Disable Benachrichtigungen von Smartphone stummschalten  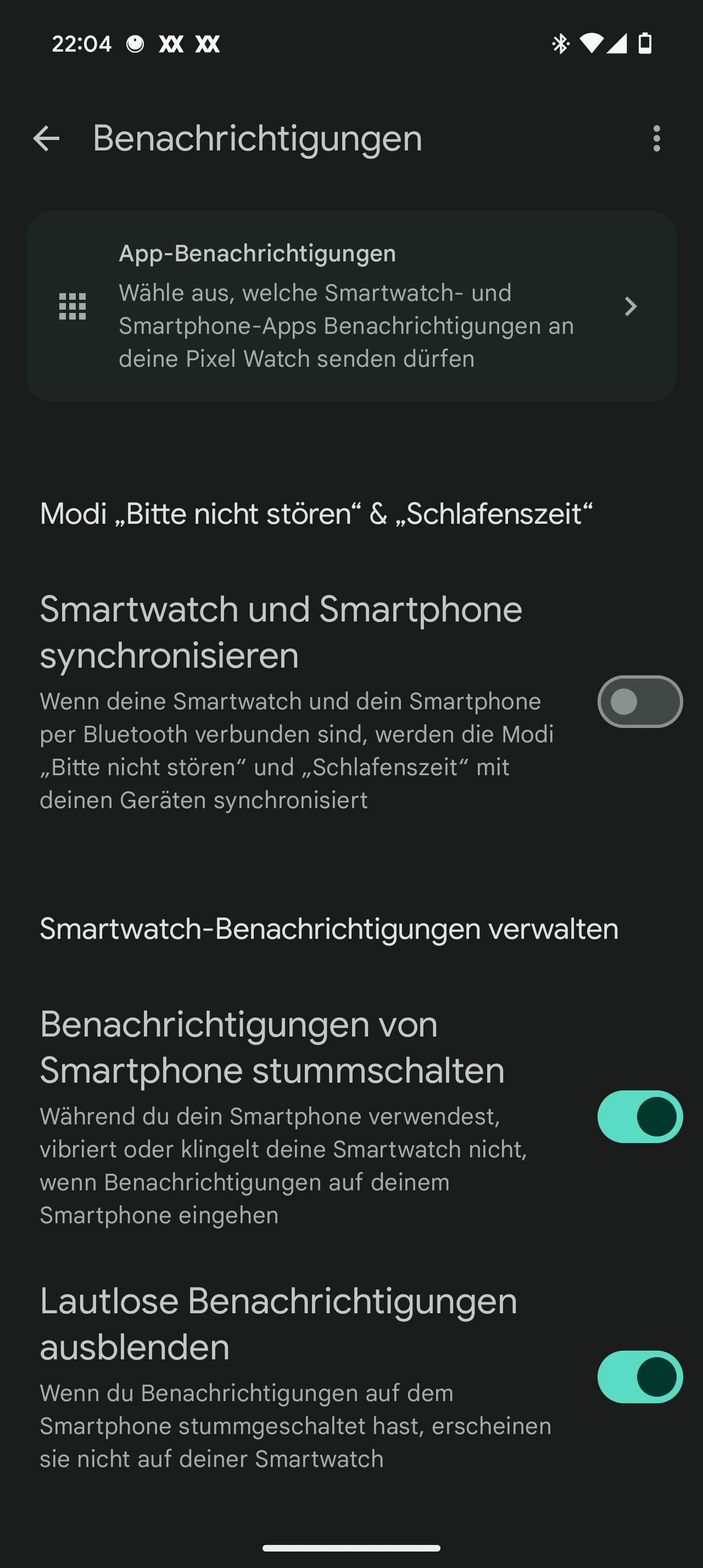pyautogui.click(x=640, y=1117)
